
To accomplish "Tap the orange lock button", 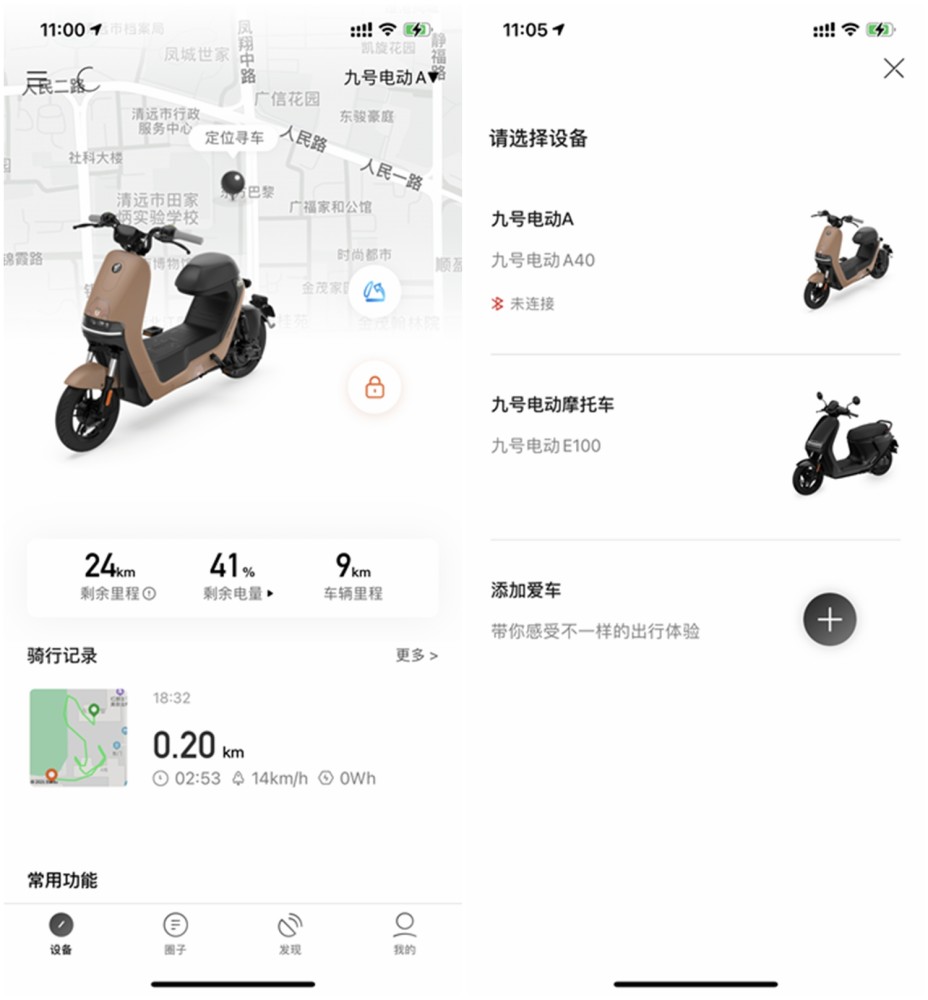I will [374, 388].
